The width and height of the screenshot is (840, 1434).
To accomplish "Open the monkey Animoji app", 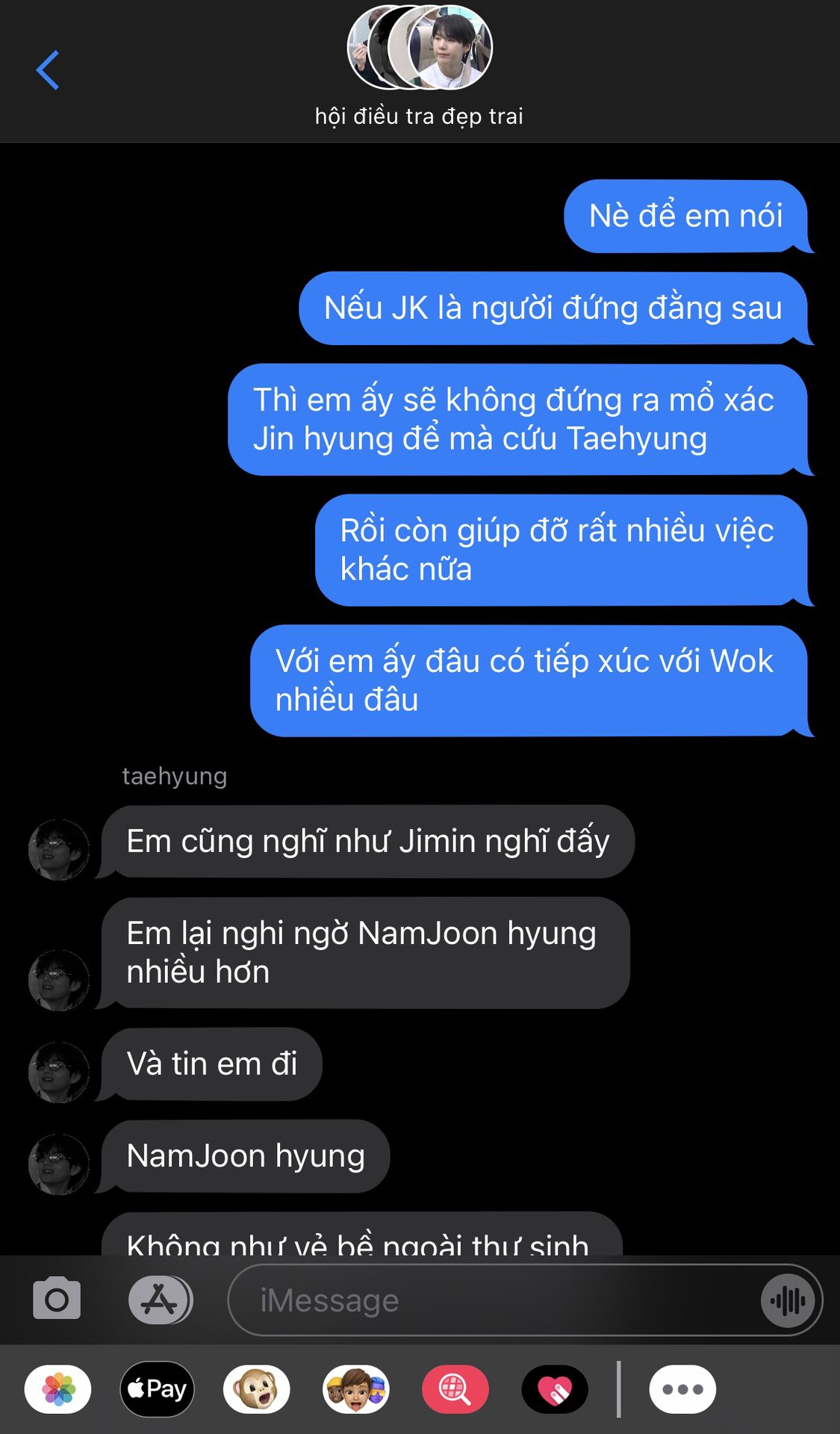I will 256,1389.
